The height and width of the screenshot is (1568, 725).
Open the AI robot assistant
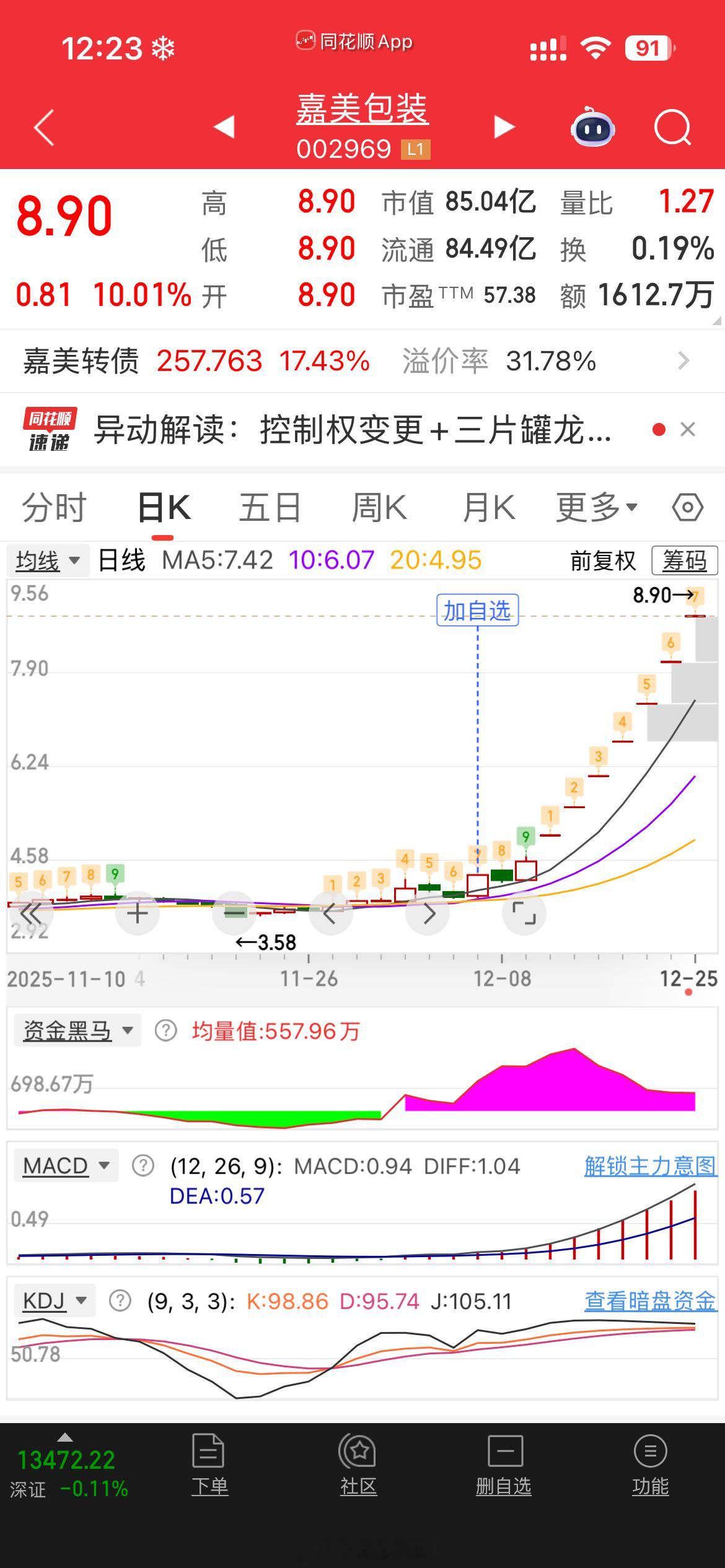coord(592,127)
